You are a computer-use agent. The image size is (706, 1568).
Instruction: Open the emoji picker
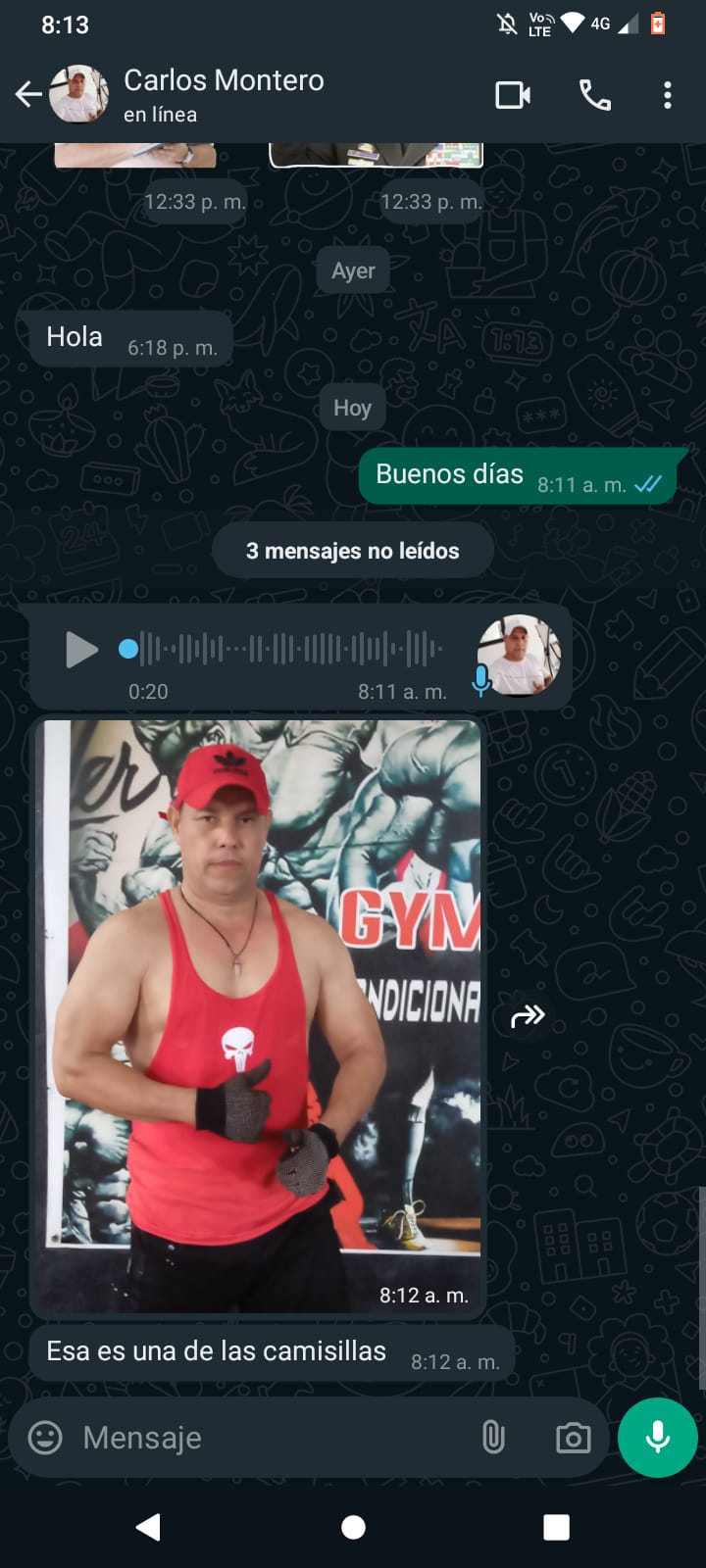tap(45, 1438)
